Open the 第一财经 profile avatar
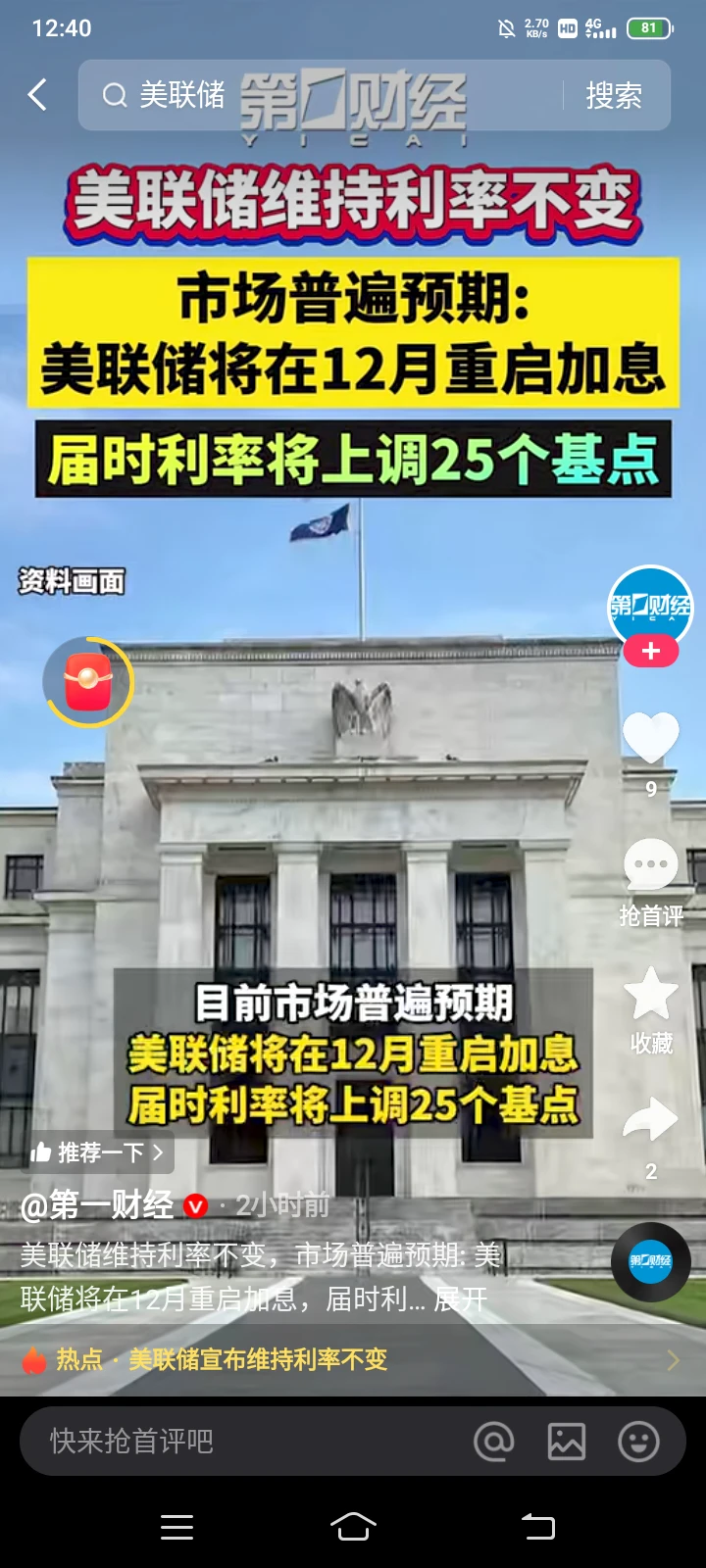The image size is (706, 1568). 650,608
